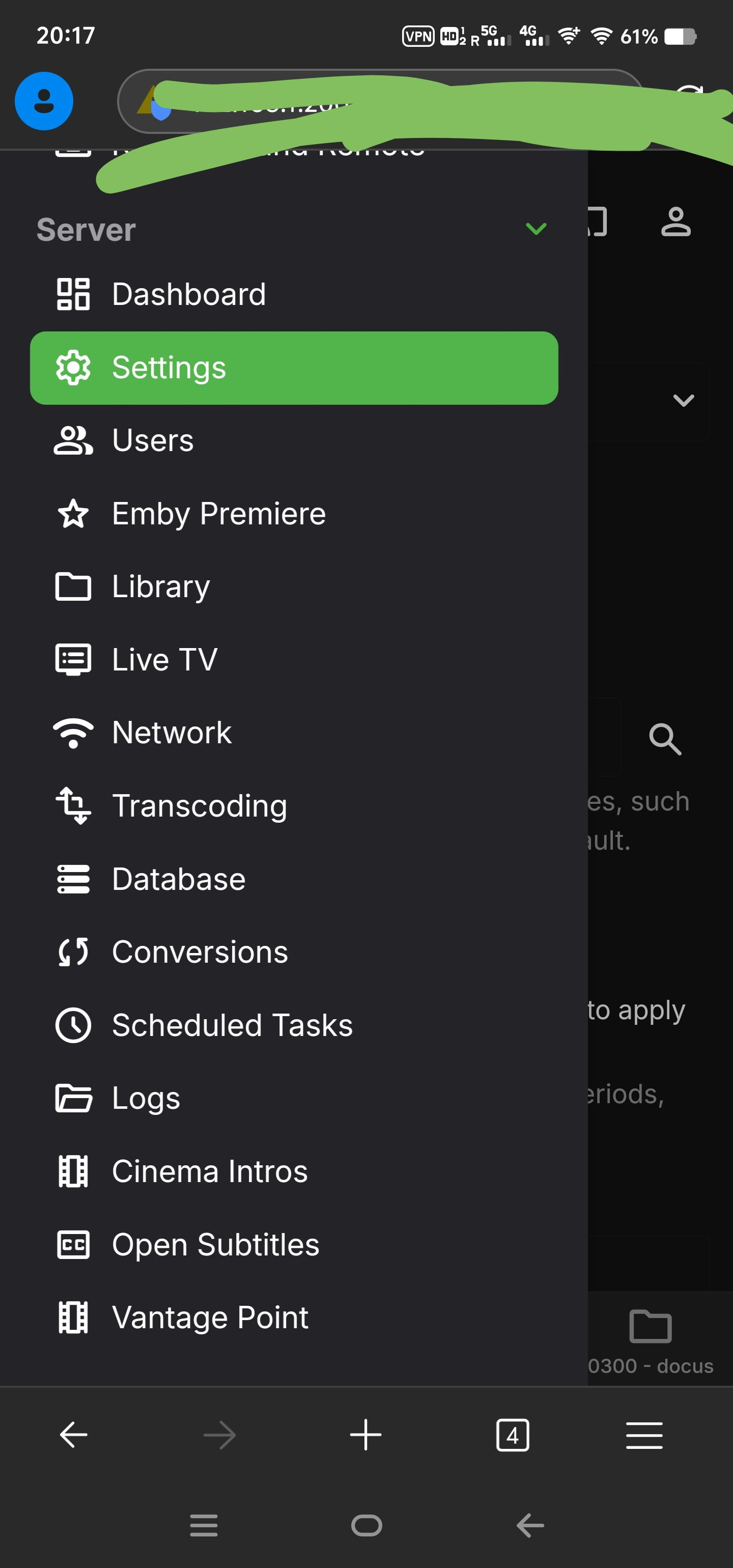Open the Database section
This screenshot has height=1568, width=733.
point(178,879)
